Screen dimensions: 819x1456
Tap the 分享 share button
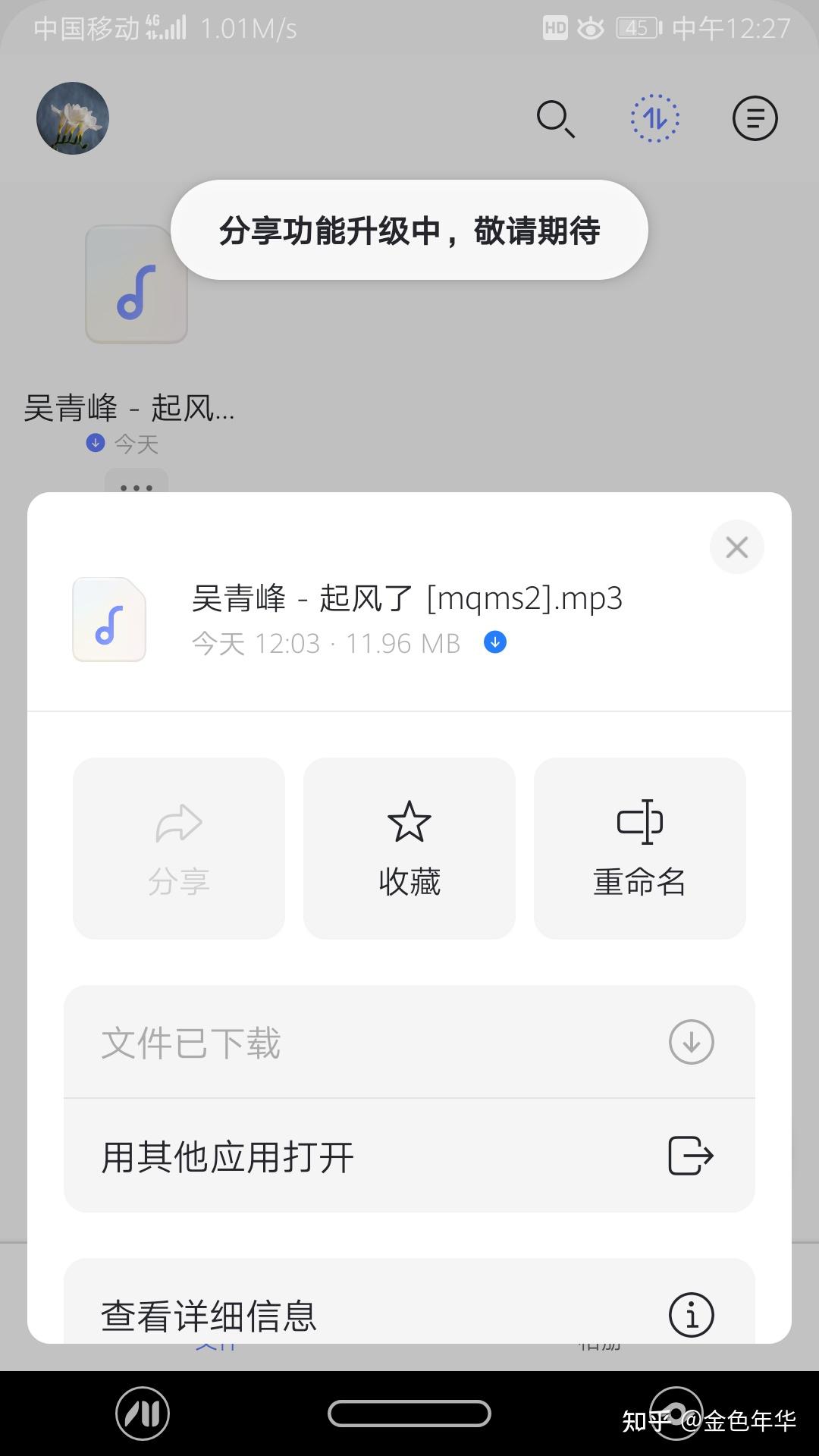click(x=179, y=848)
